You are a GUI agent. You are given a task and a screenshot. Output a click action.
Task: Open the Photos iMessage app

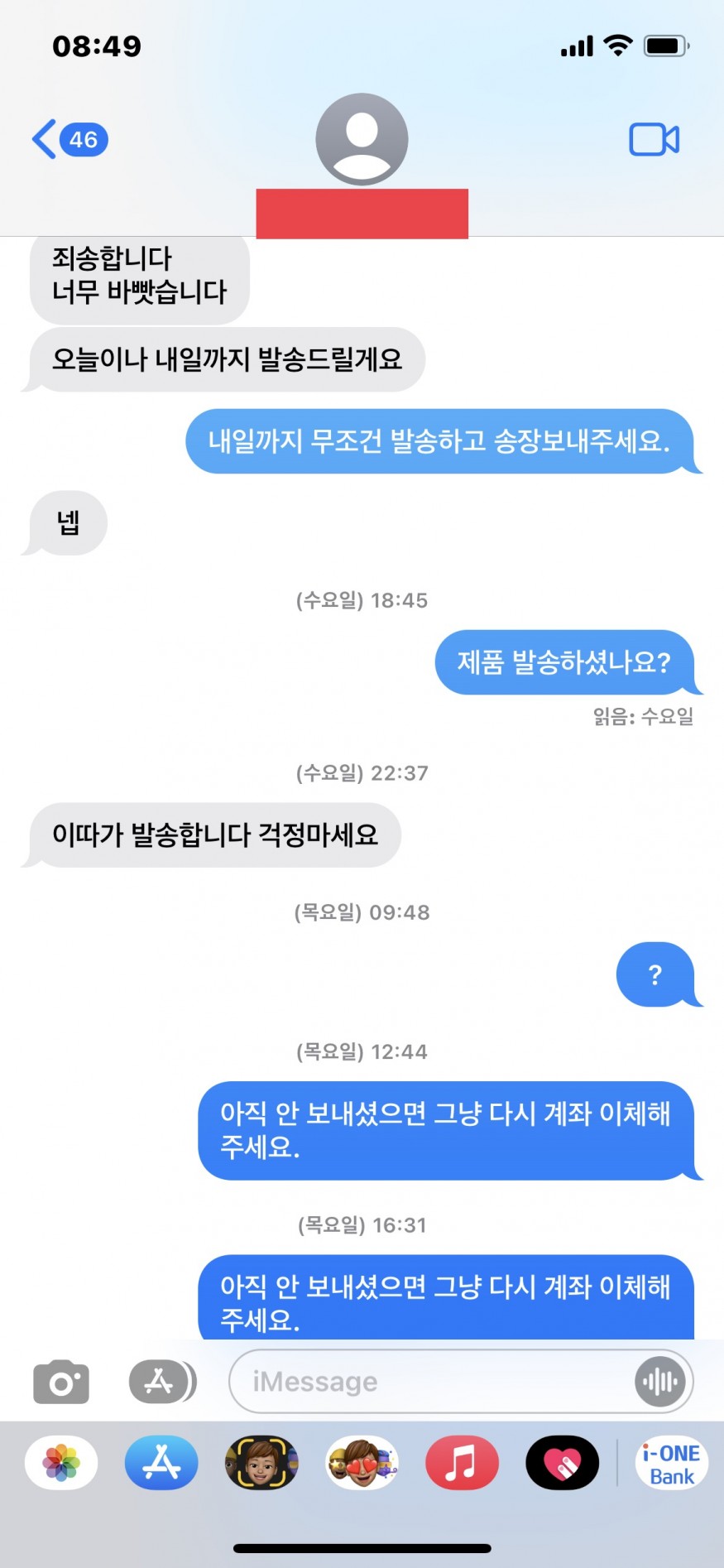(61, 1463)
